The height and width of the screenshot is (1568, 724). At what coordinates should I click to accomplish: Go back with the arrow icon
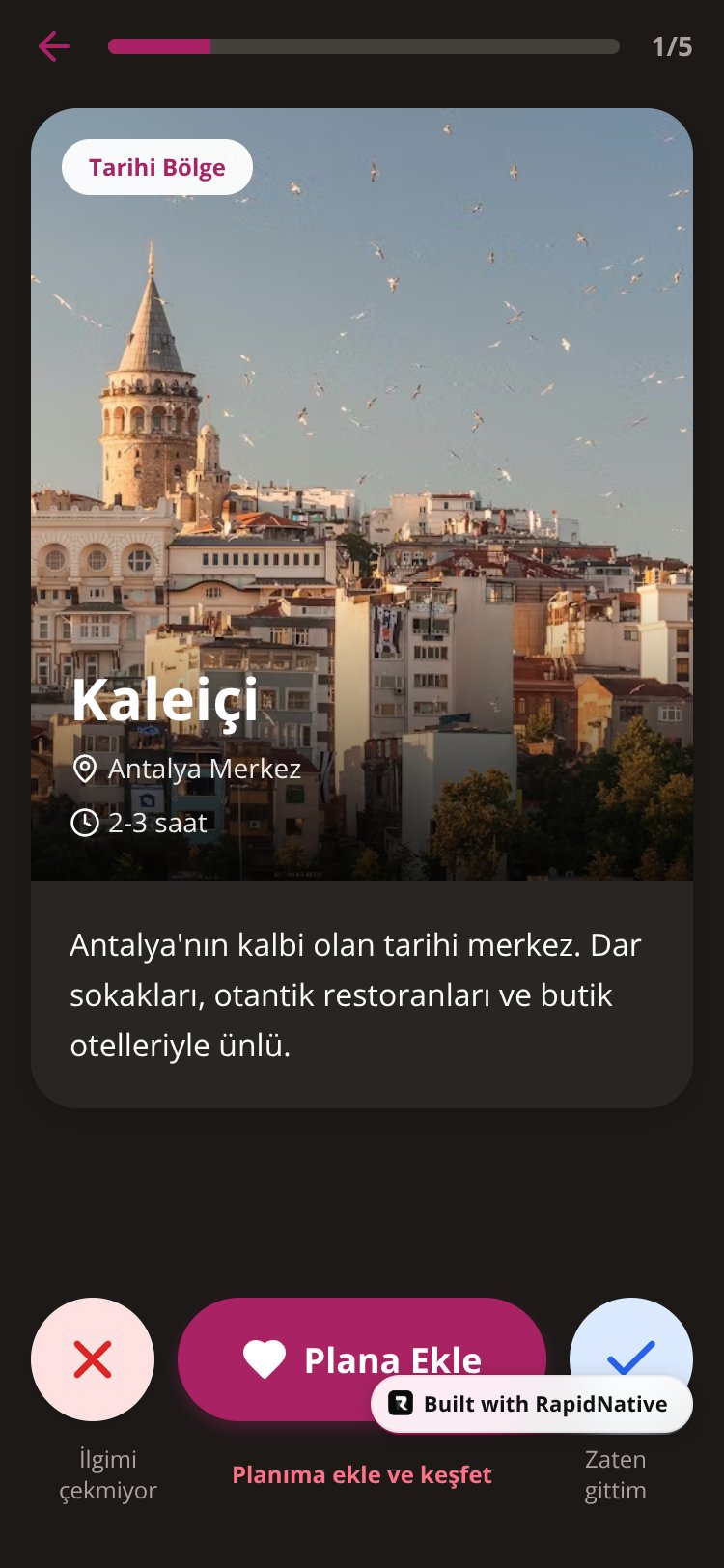pyautogui.click(x=54, y=45)
